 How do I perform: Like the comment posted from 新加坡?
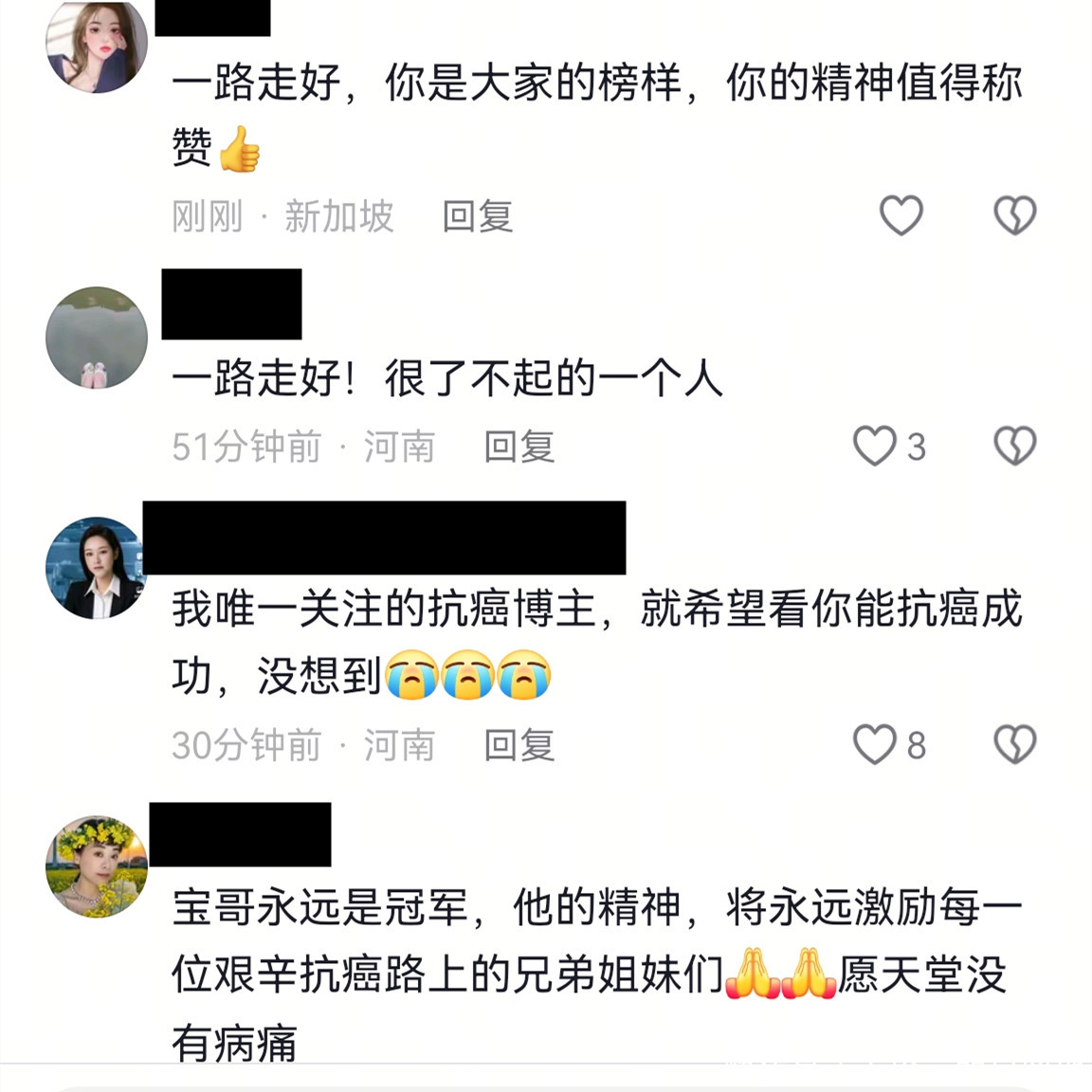tap(901, 215)
